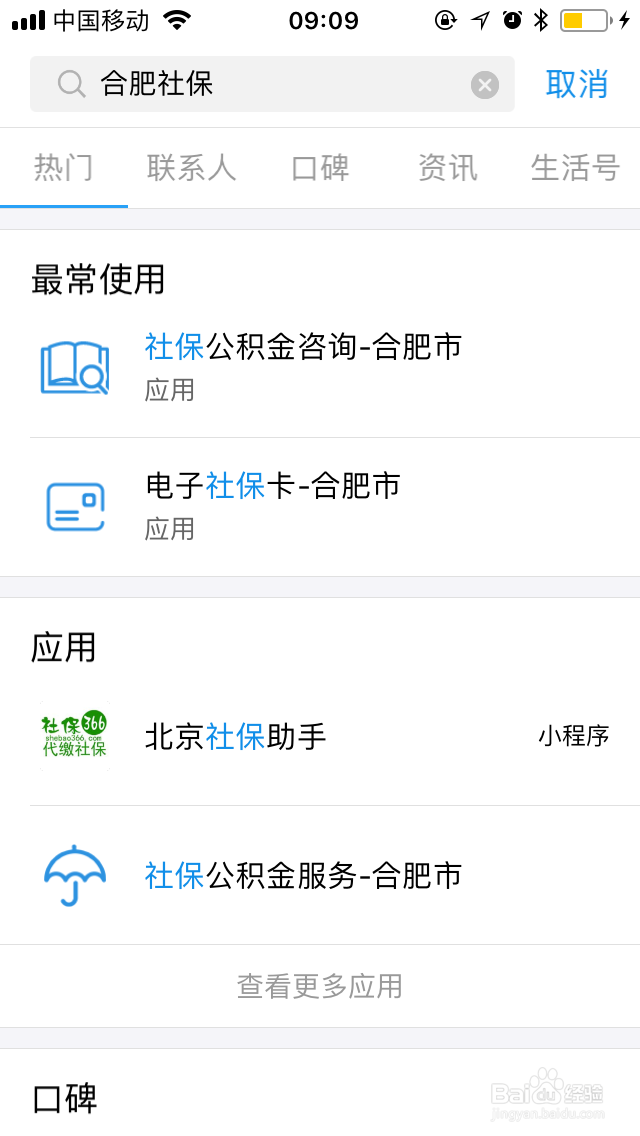
Task: Clear the search text with the X icon
Action: [x=485, y=85]
